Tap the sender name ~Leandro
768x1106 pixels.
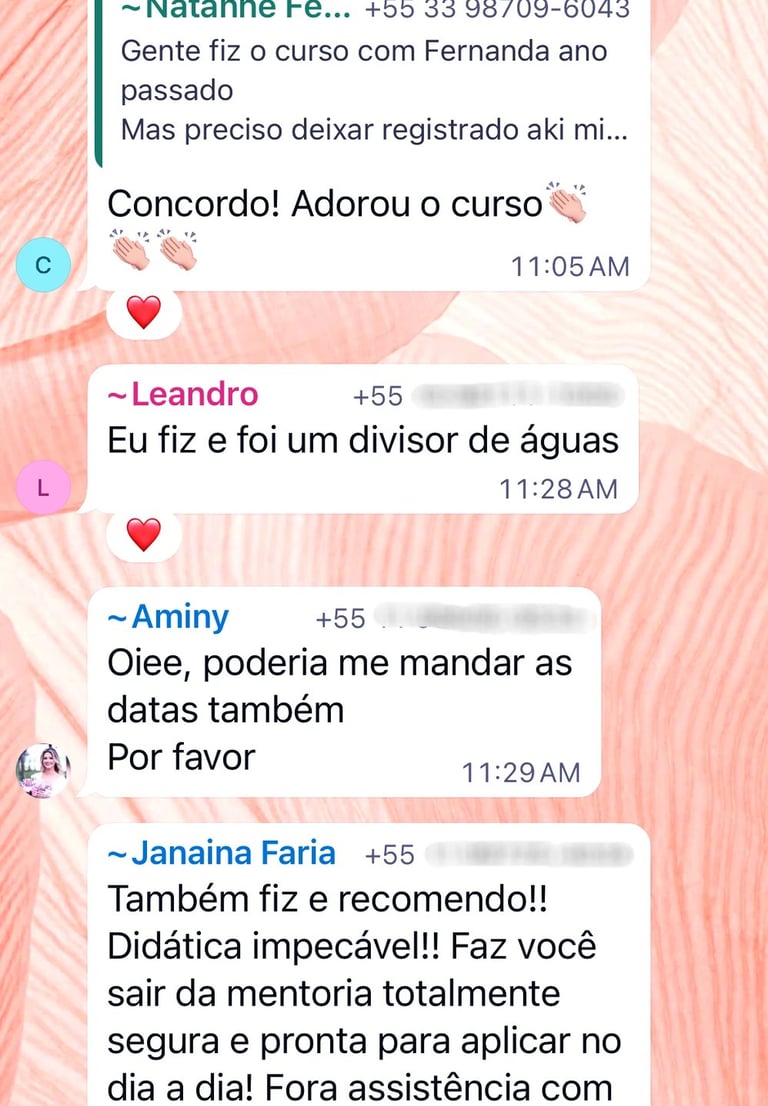[x=182, y=395]
